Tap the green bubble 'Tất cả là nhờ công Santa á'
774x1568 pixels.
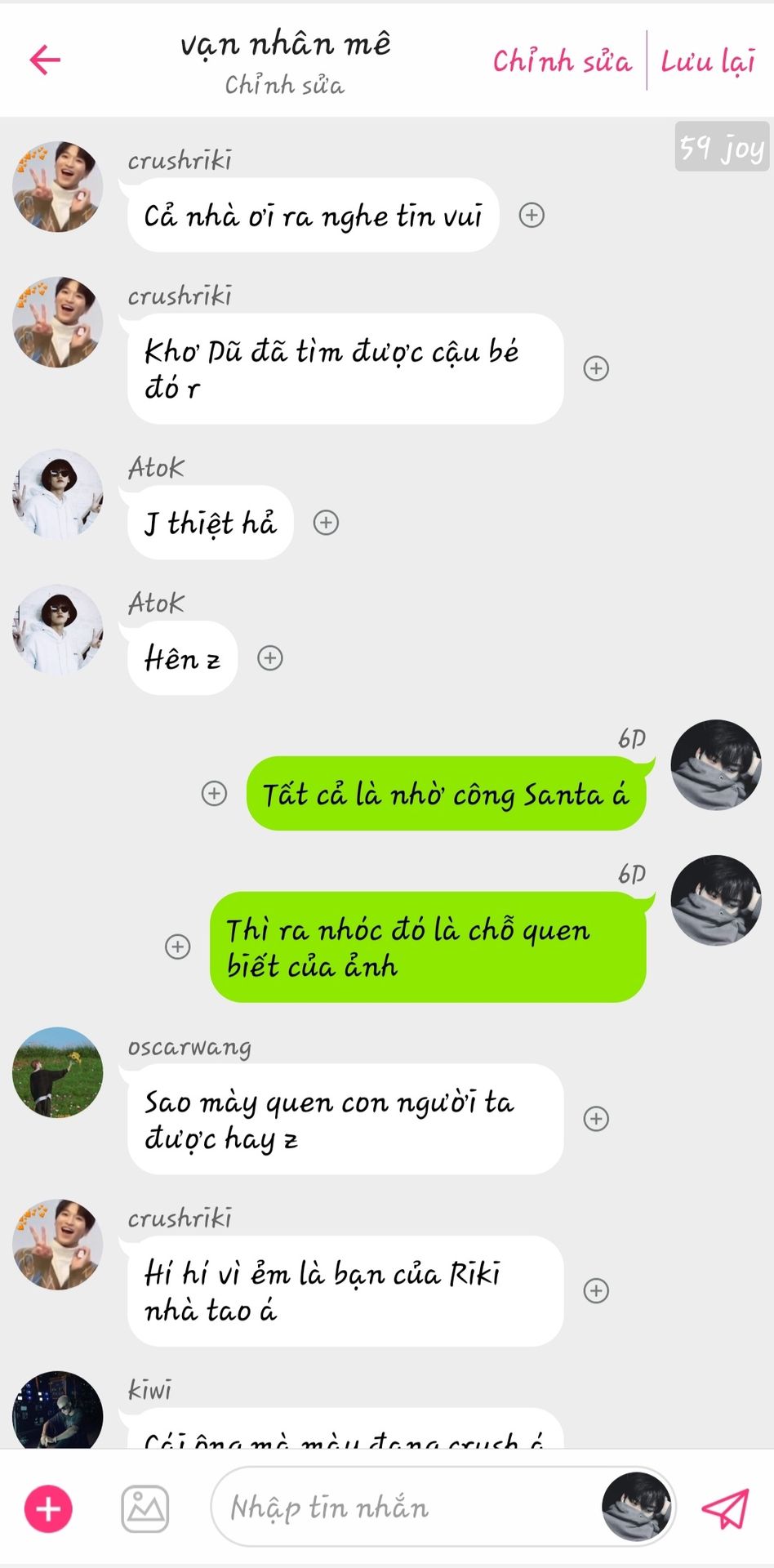tap(446, 794)
